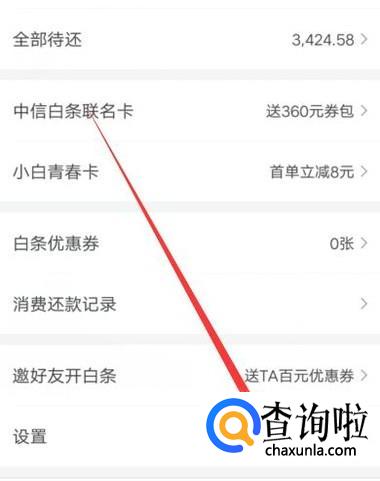The height and width of the screenshot is (481, 380).
Task: View 白条优惠券 coupons
Action: (190, 243)
